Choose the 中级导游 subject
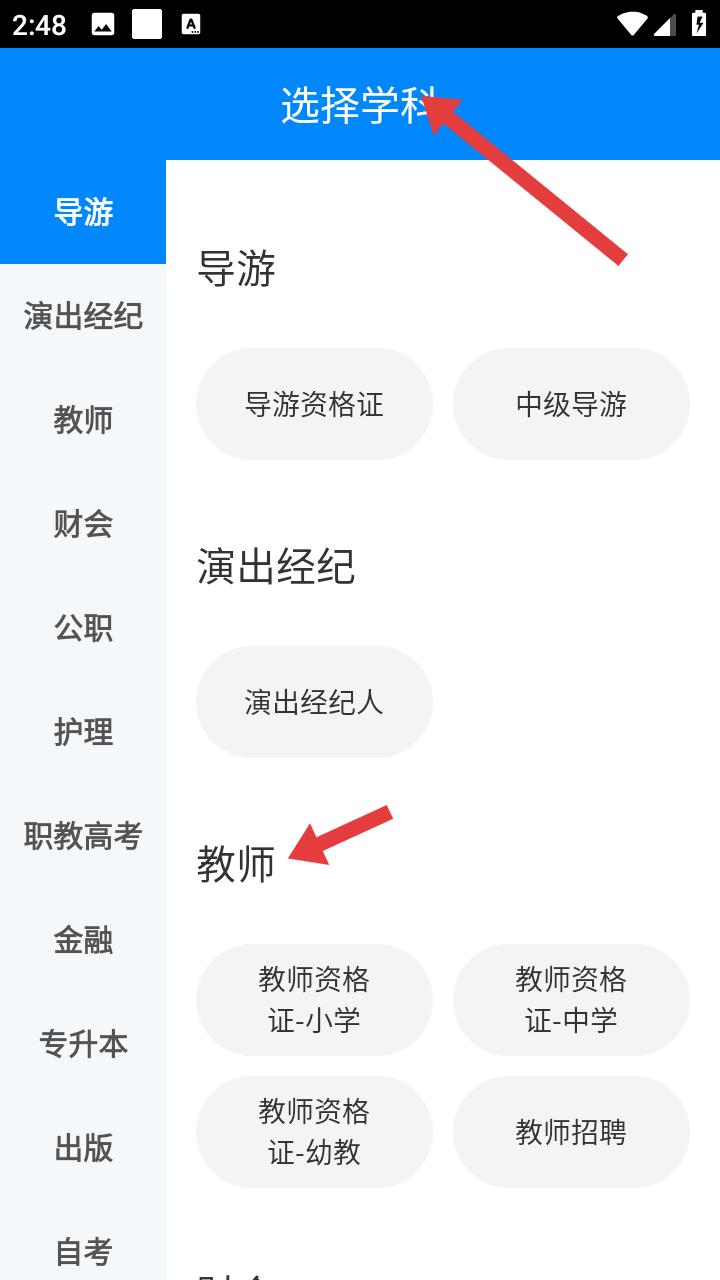Viewport: 720px width, 1280px height. point(571,404)
